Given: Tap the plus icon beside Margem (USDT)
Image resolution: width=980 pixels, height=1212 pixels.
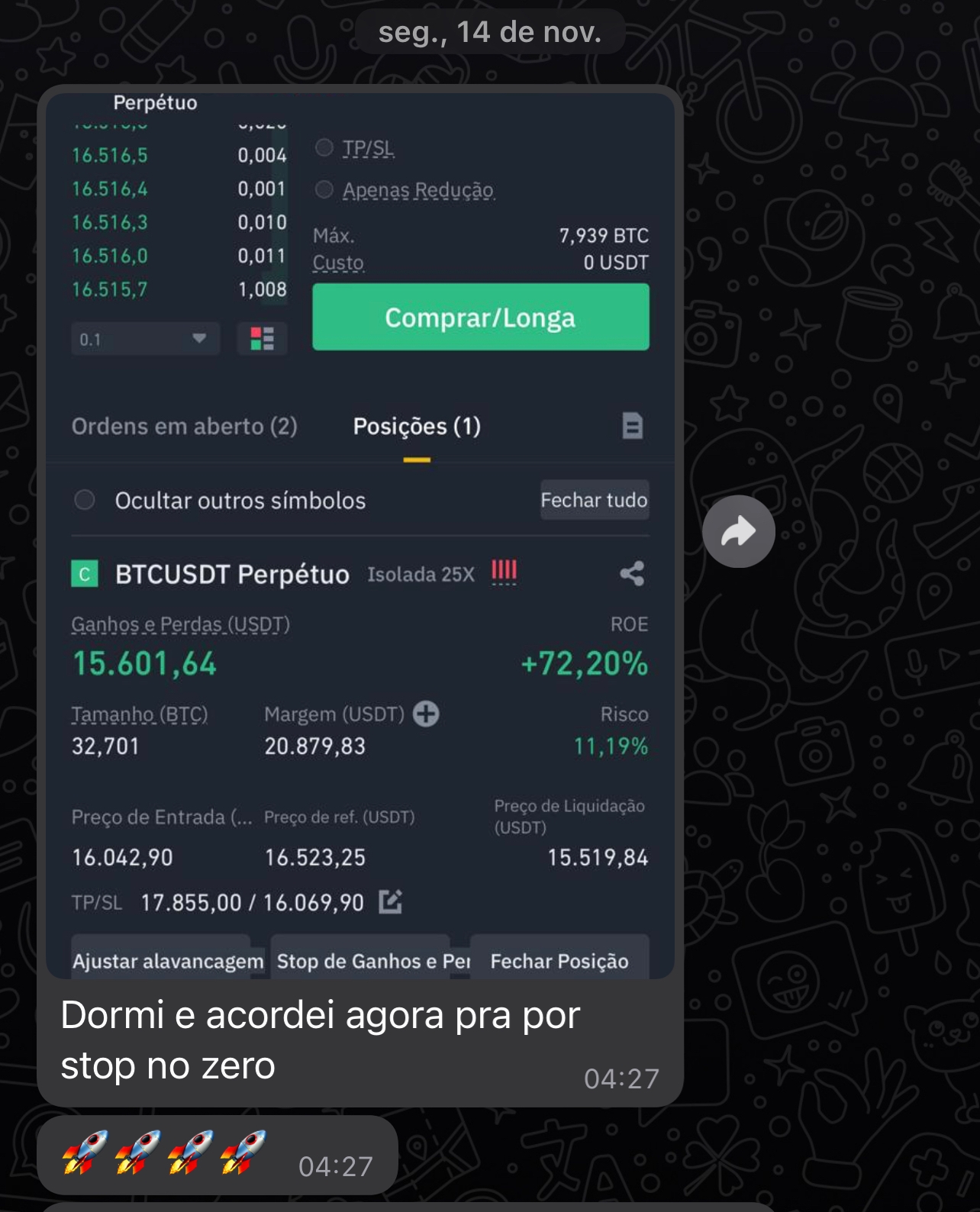Looking at the screenshot, I should tap(425, 714).
